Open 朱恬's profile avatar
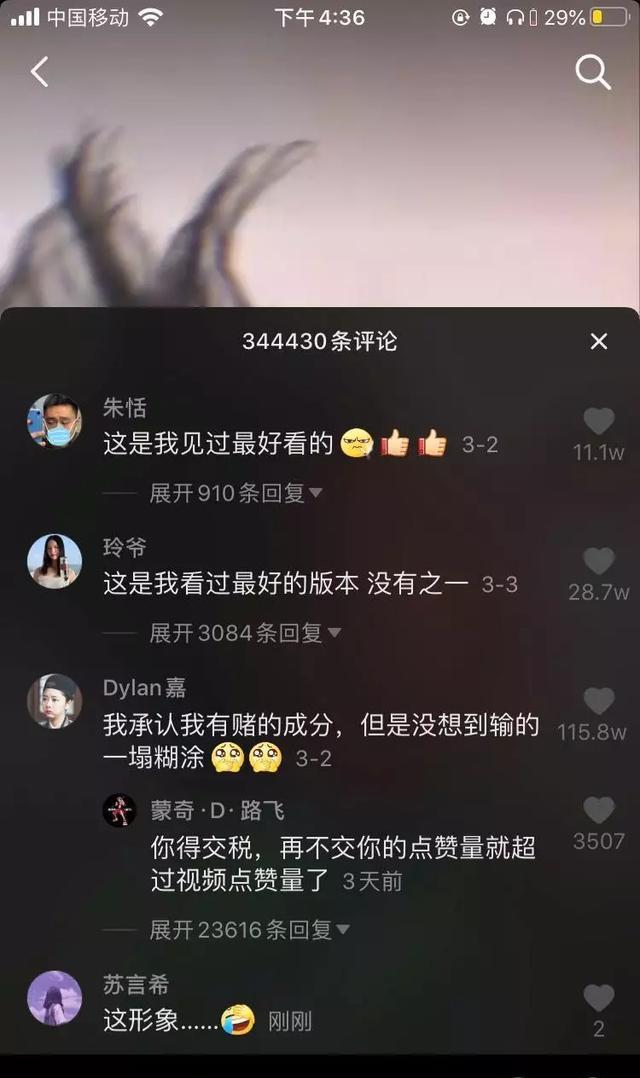The image size is (640, 1078). pyautogui.click(x=54, y=421)
